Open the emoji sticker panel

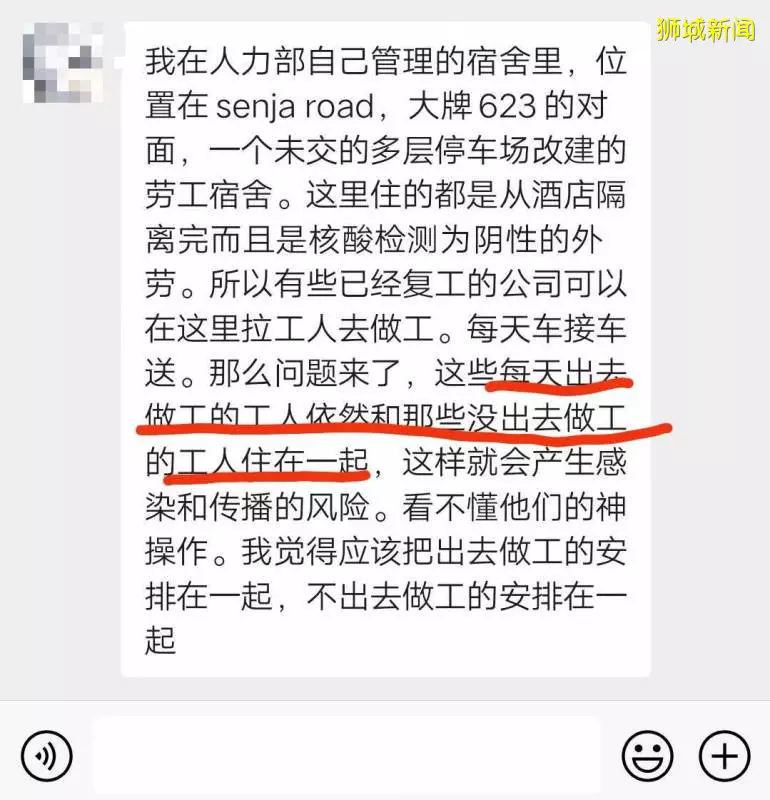pos(647,754)
